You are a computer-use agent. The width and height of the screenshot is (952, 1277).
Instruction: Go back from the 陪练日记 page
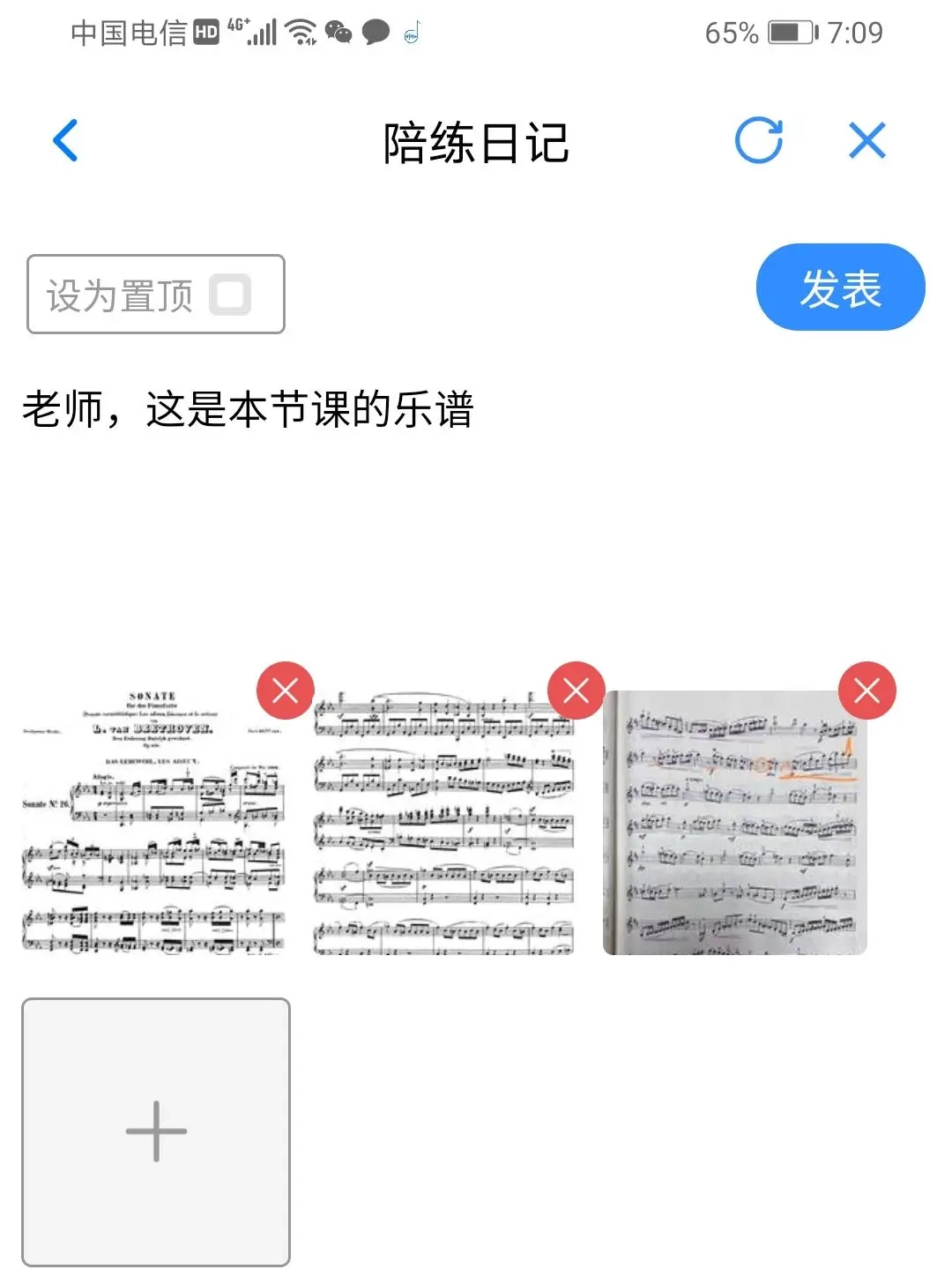tap(66, 141)
